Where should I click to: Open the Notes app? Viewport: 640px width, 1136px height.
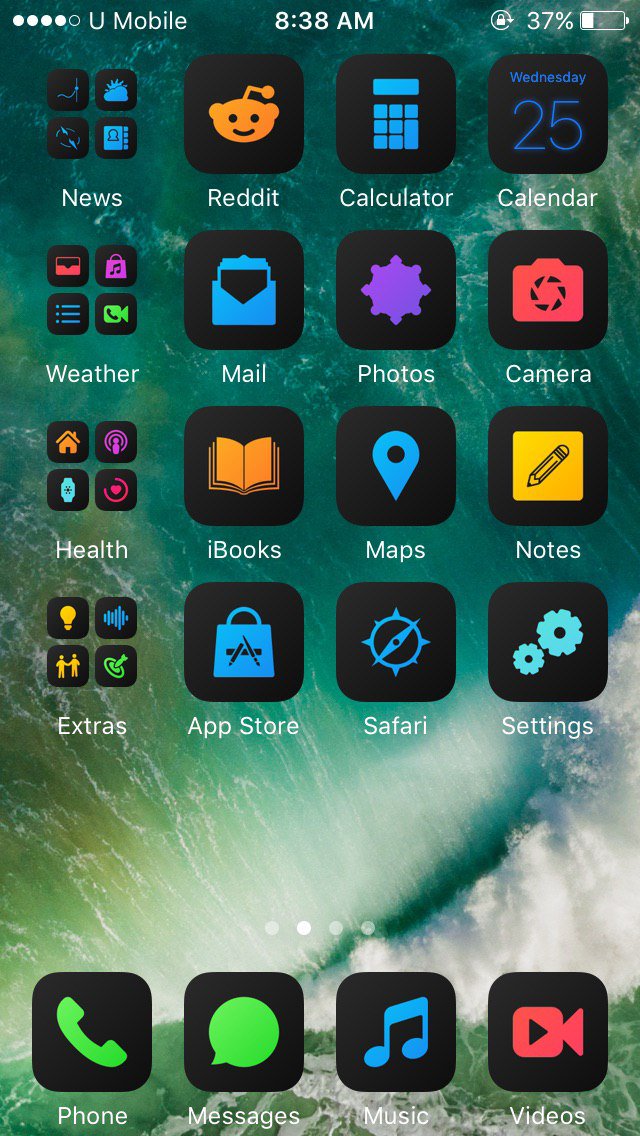click(x=548, y=466)
